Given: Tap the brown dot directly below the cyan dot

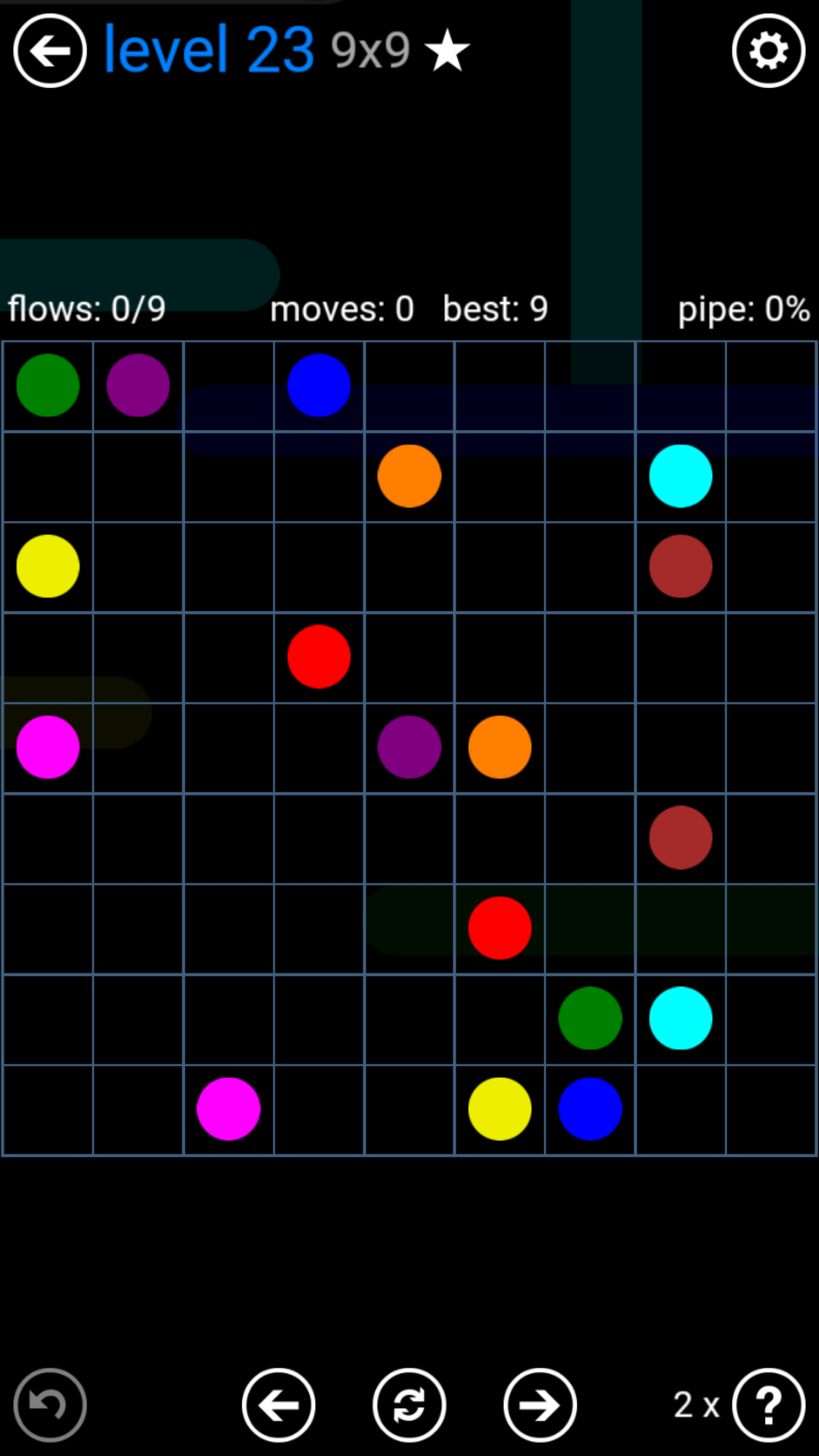Looking at the screenshot, I should (x=681, y=566).
